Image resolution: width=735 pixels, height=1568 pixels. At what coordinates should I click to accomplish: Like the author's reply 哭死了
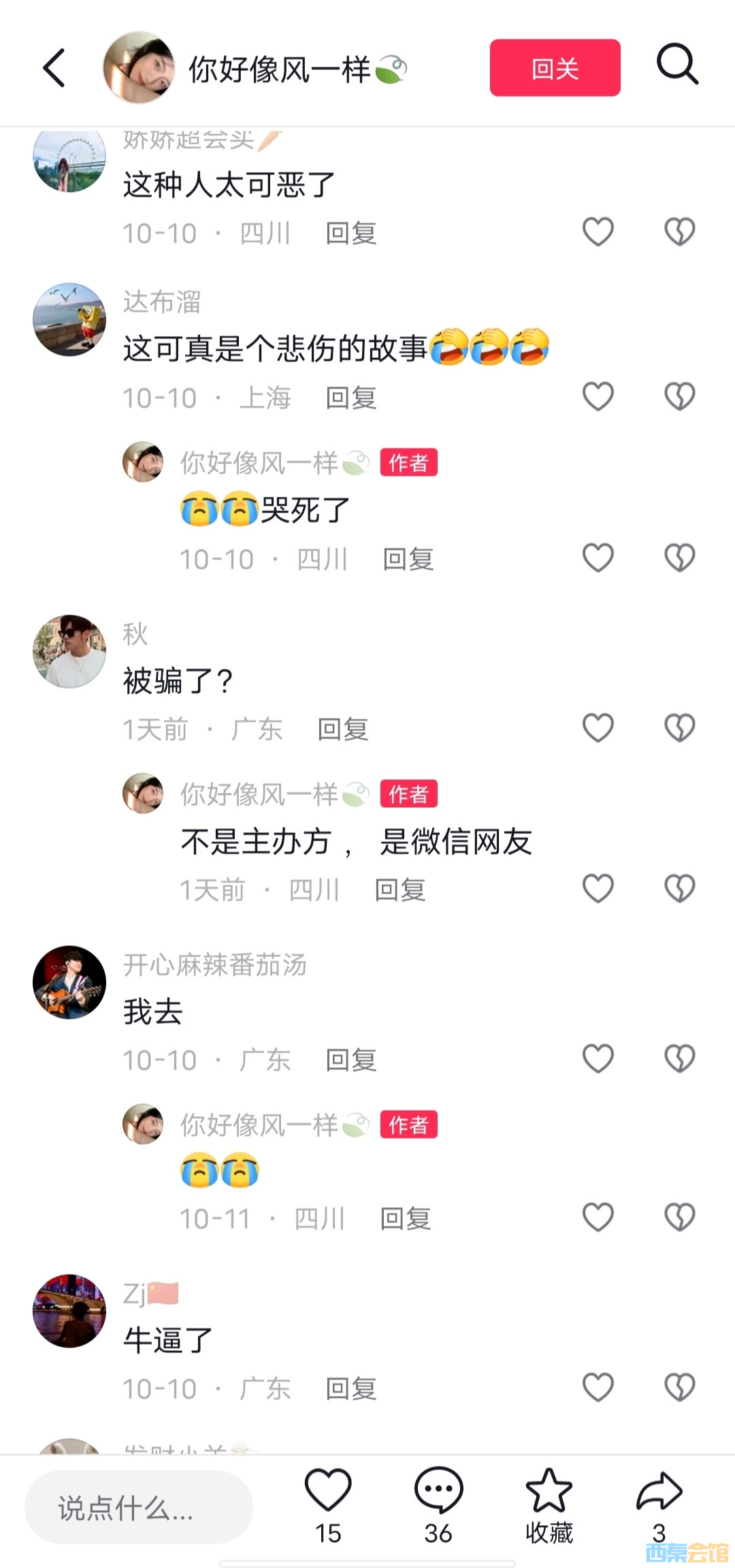click(x=598, y=558)
